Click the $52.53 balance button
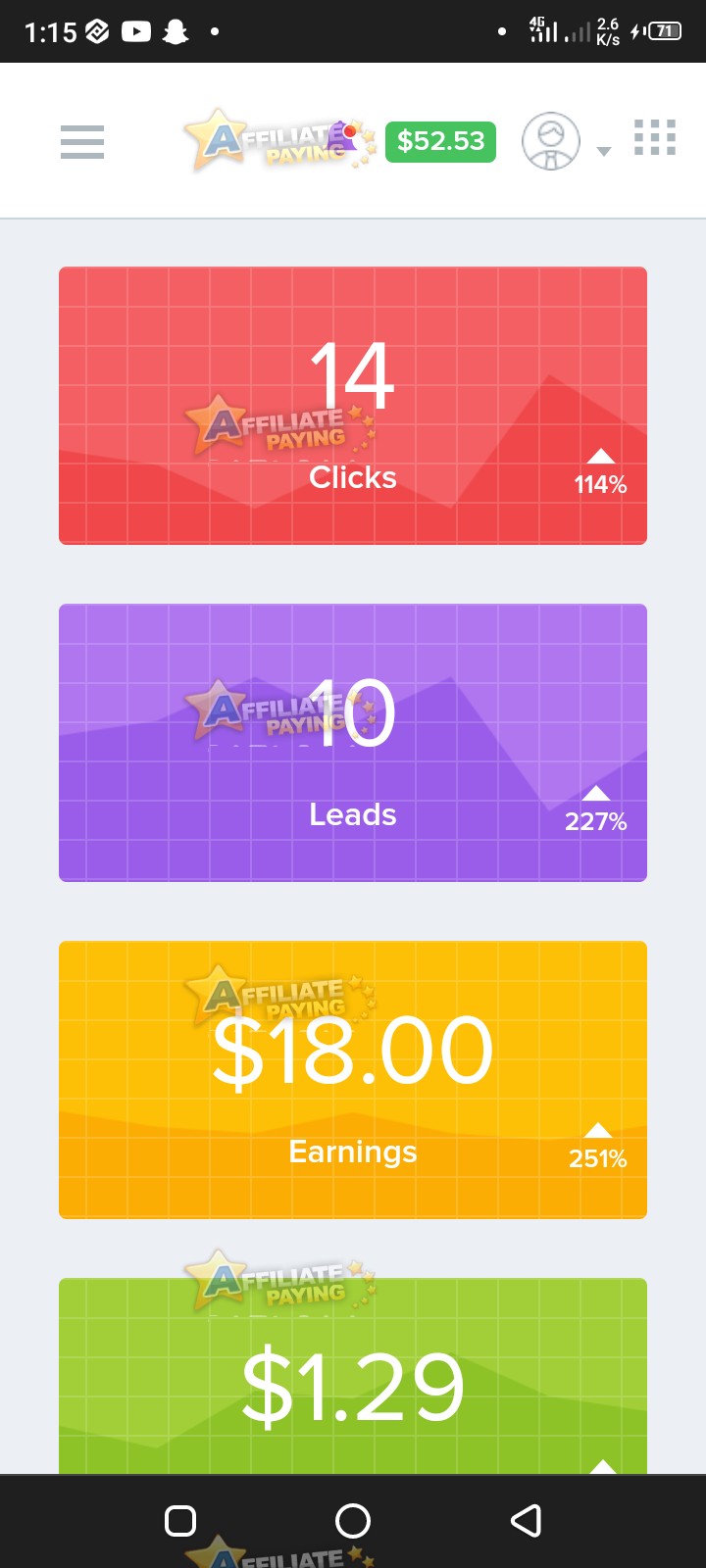This screenshot has width=706, height=1568. pos(440,141)
